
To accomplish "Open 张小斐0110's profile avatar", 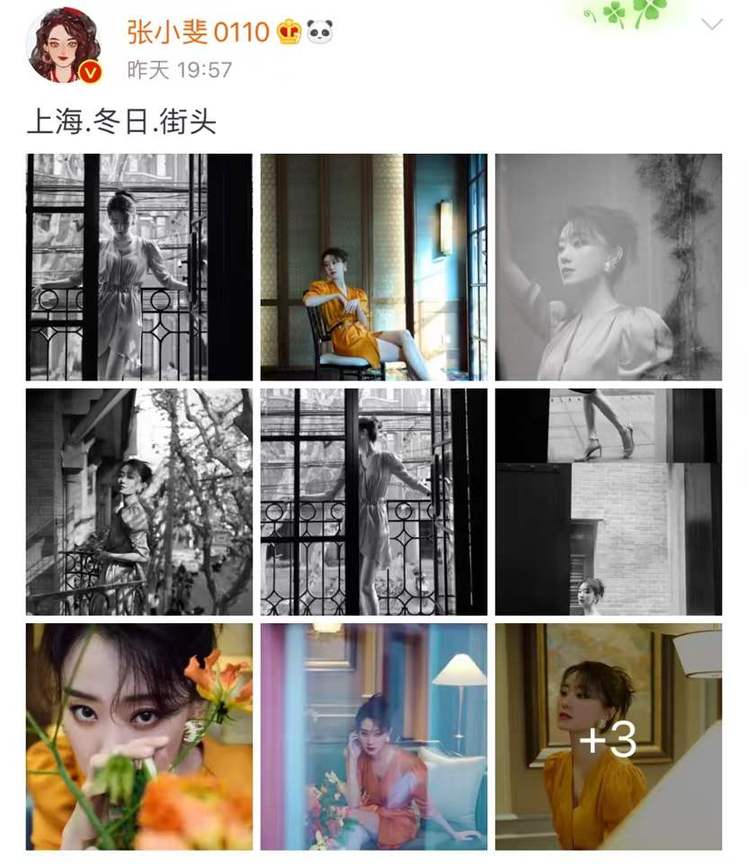I will click(64, 45).
